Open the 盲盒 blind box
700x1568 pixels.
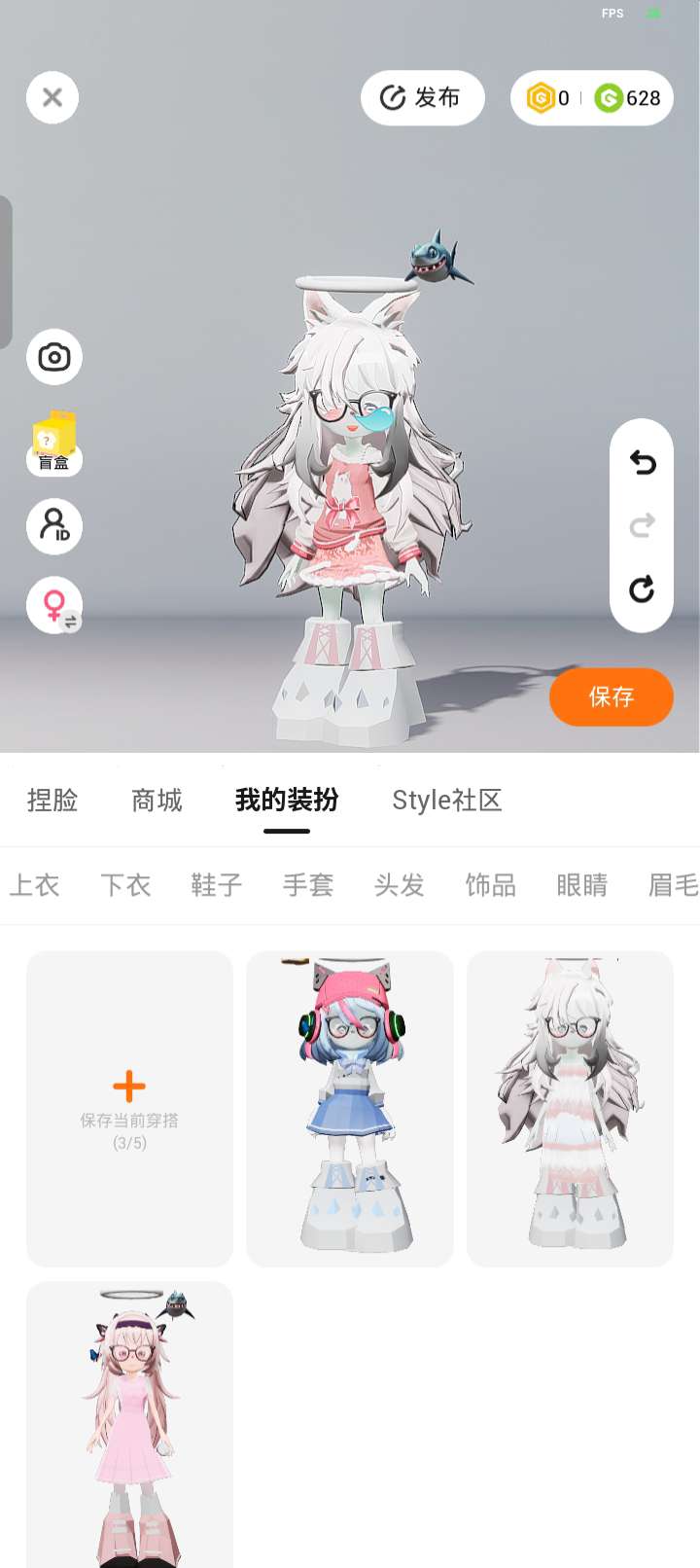click(54, 444)
